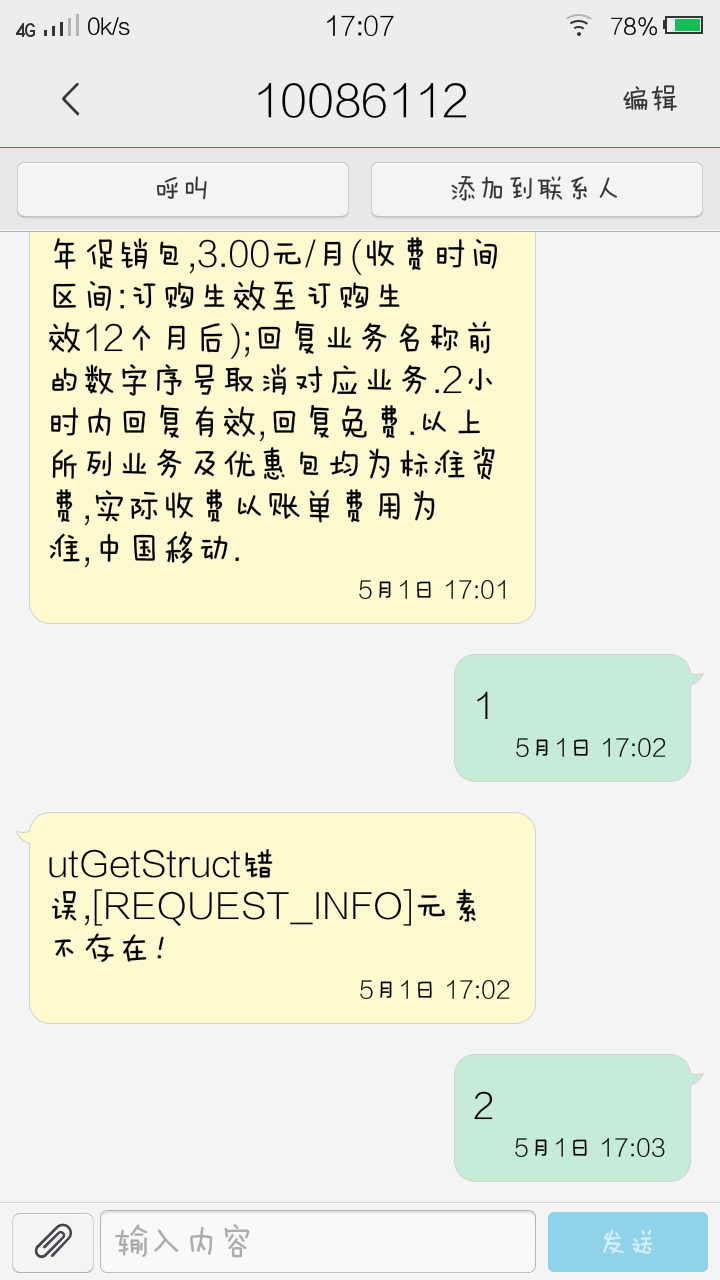Screen dimensions: 720x1280
Task: Go back from the 10086112 conversation
Action: pyautogui.click(x=70, y=100)
